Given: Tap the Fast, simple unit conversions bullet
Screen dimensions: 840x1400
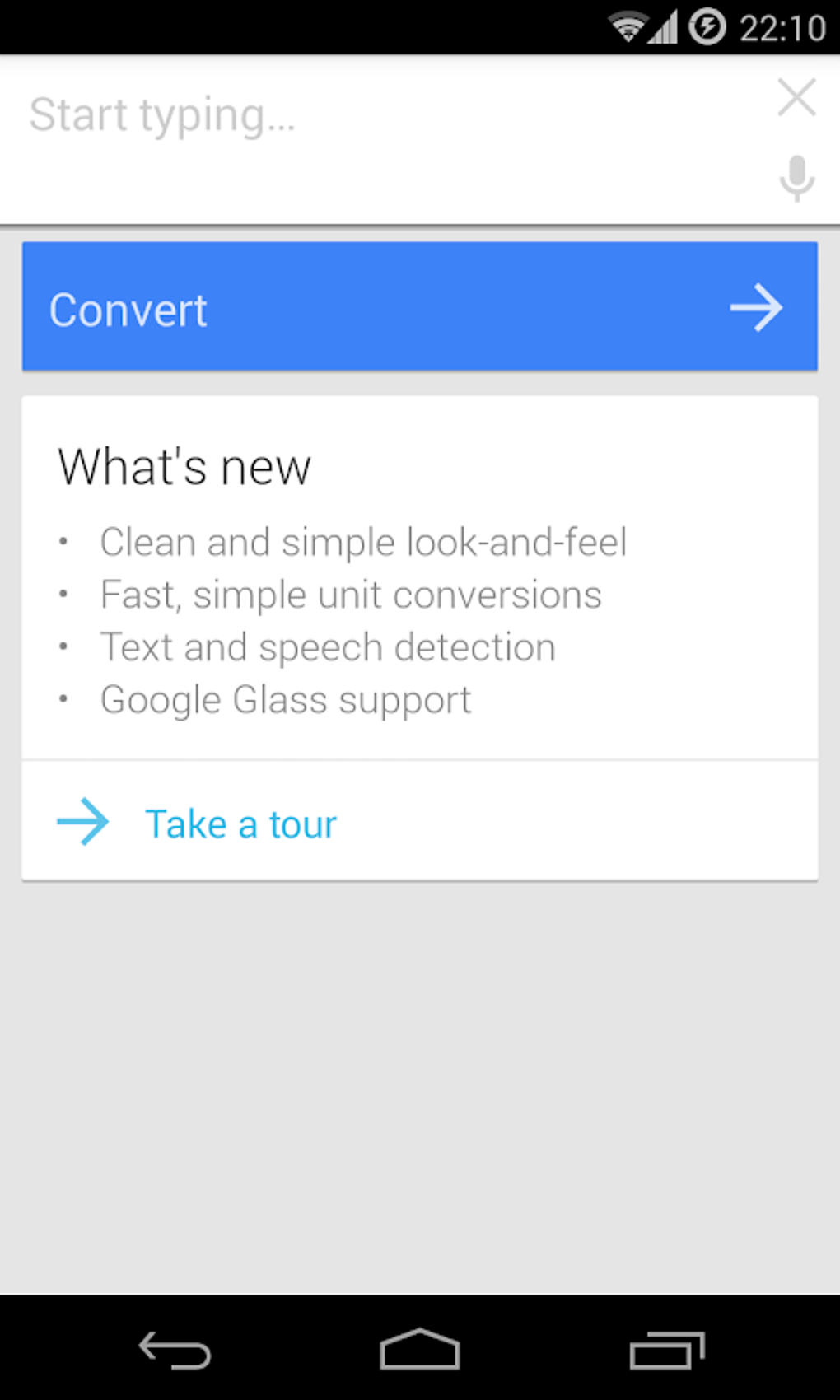Looking at the screenshot, I should 351,595.
